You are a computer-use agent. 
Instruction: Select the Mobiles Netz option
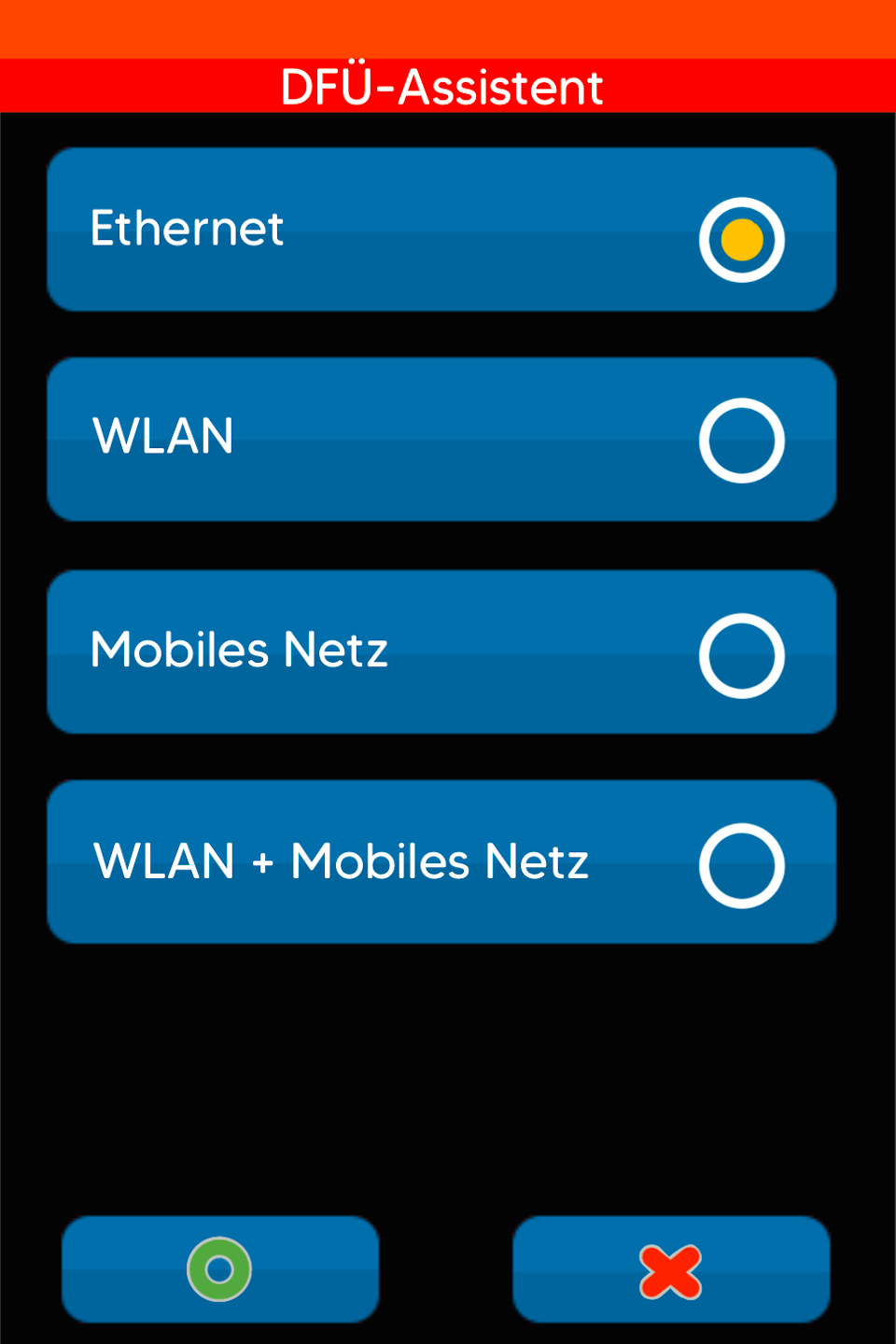441,652
